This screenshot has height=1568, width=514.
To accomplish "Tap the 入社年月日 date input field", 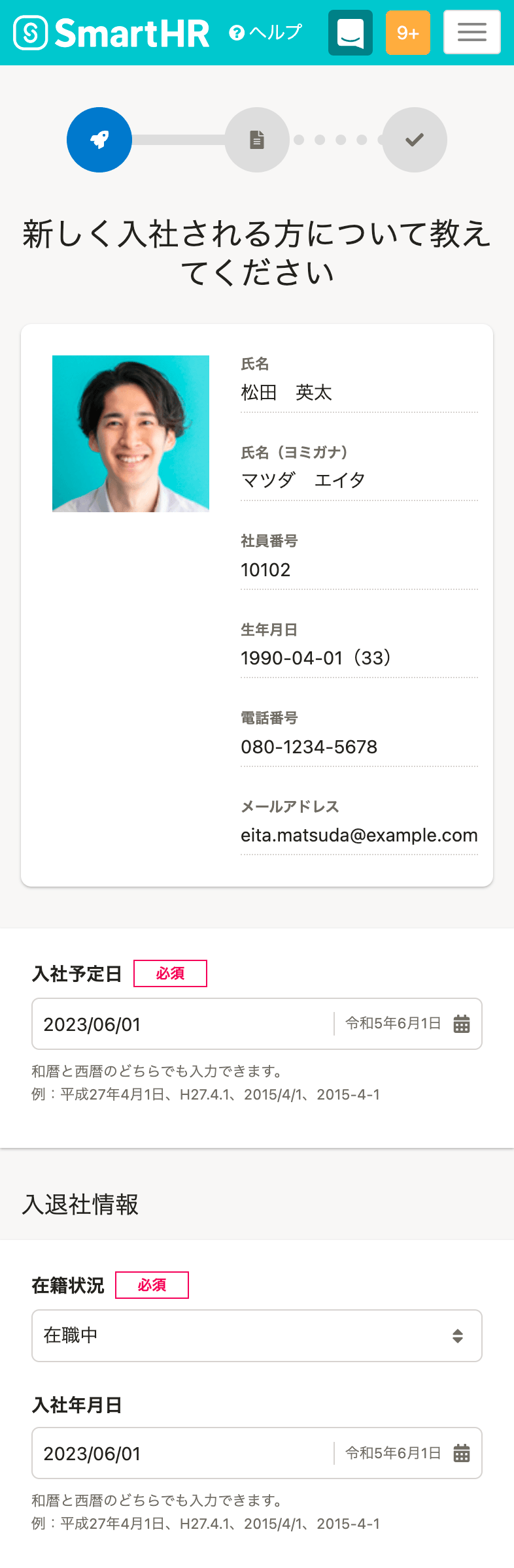I will point(183,1453).
